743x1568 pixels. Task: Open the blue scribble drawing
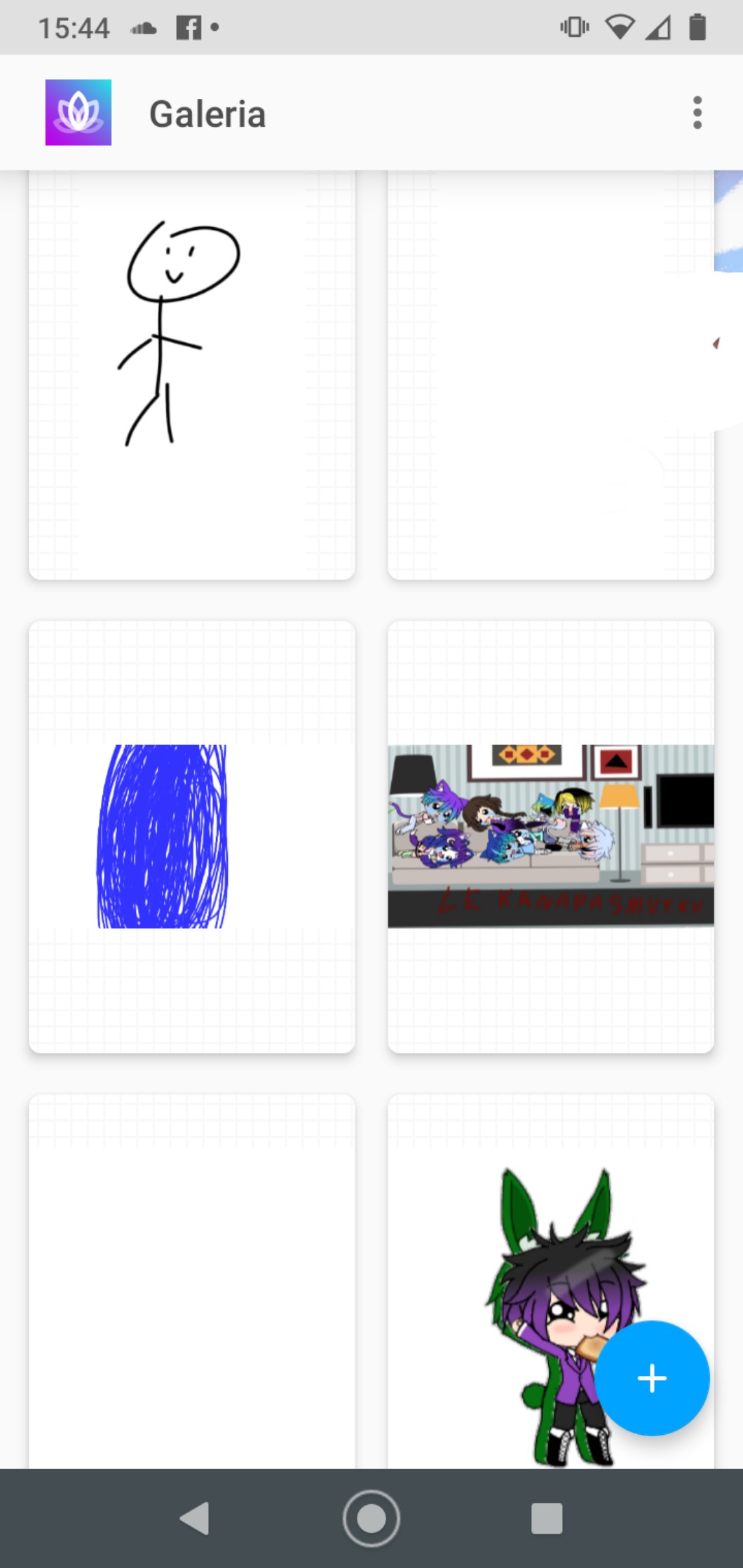tap(191, 836)
